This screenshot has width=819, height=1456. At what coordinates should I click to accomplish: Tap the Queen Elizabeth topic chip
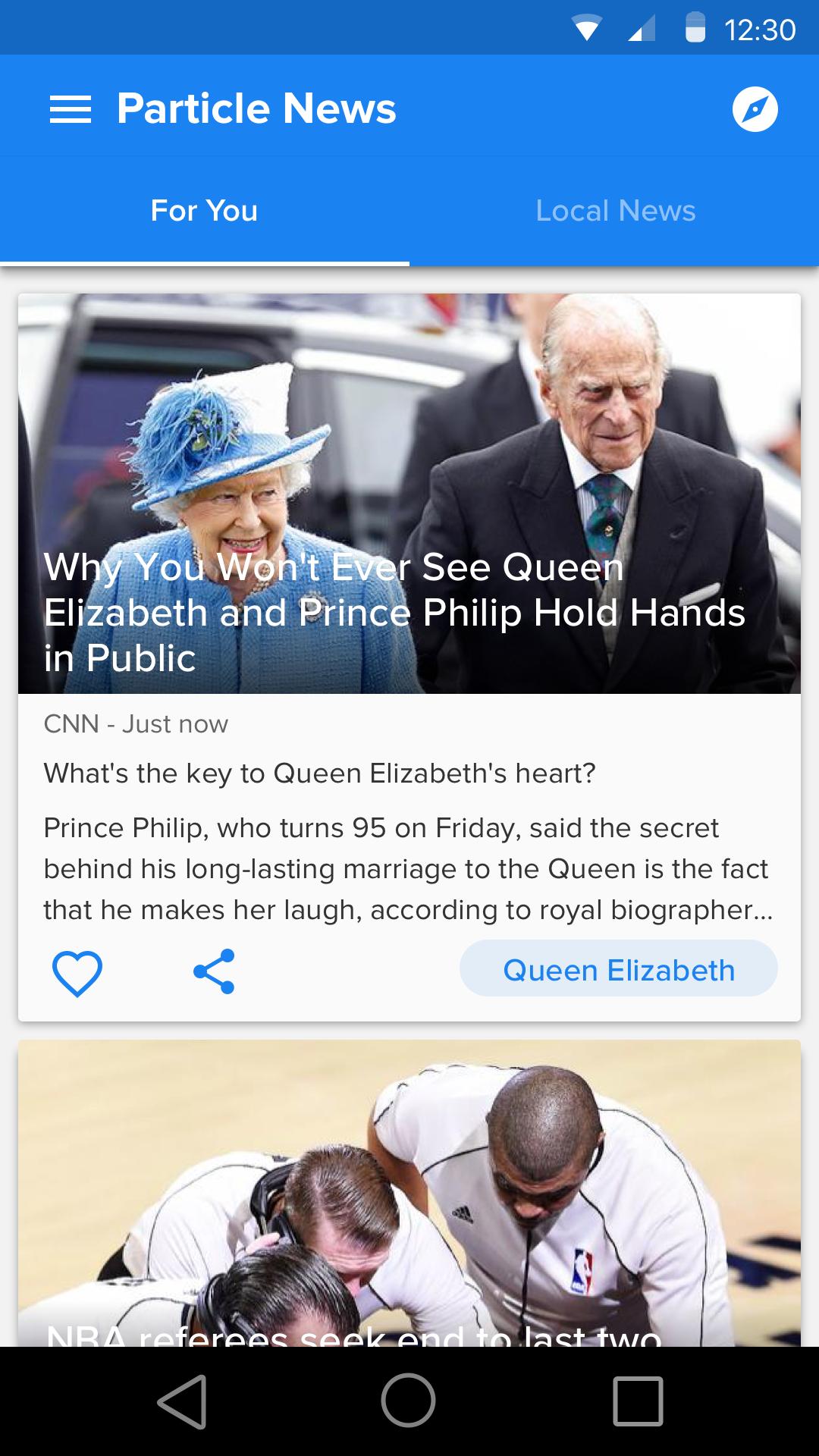pyautogui.click(x=618, y=970)
